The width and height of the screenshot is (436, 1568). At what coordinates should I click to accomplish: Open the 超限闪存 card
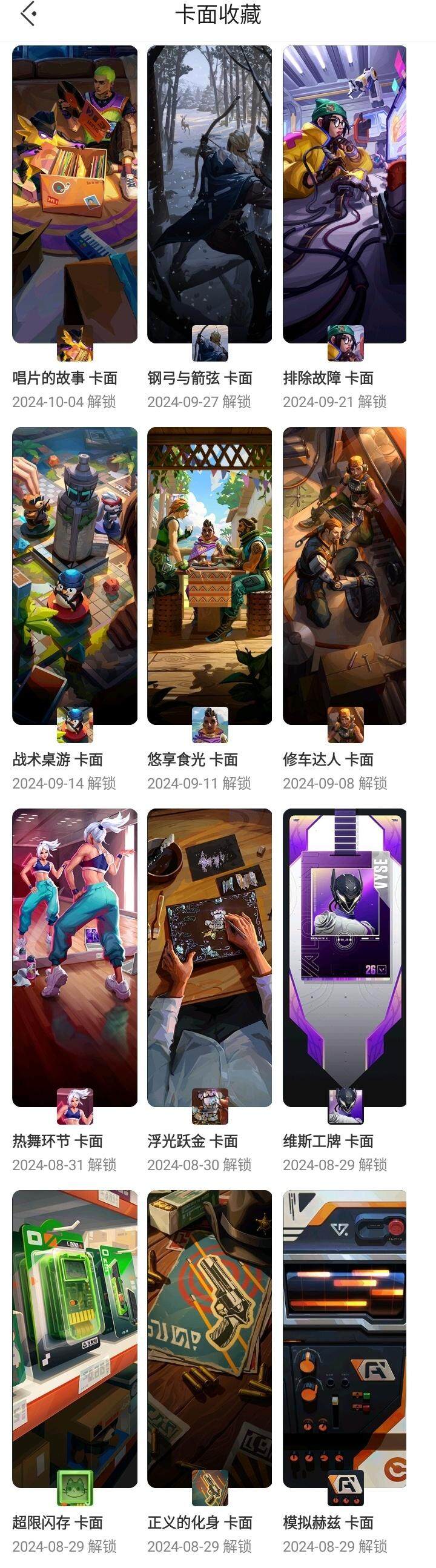coord(74,1338)
